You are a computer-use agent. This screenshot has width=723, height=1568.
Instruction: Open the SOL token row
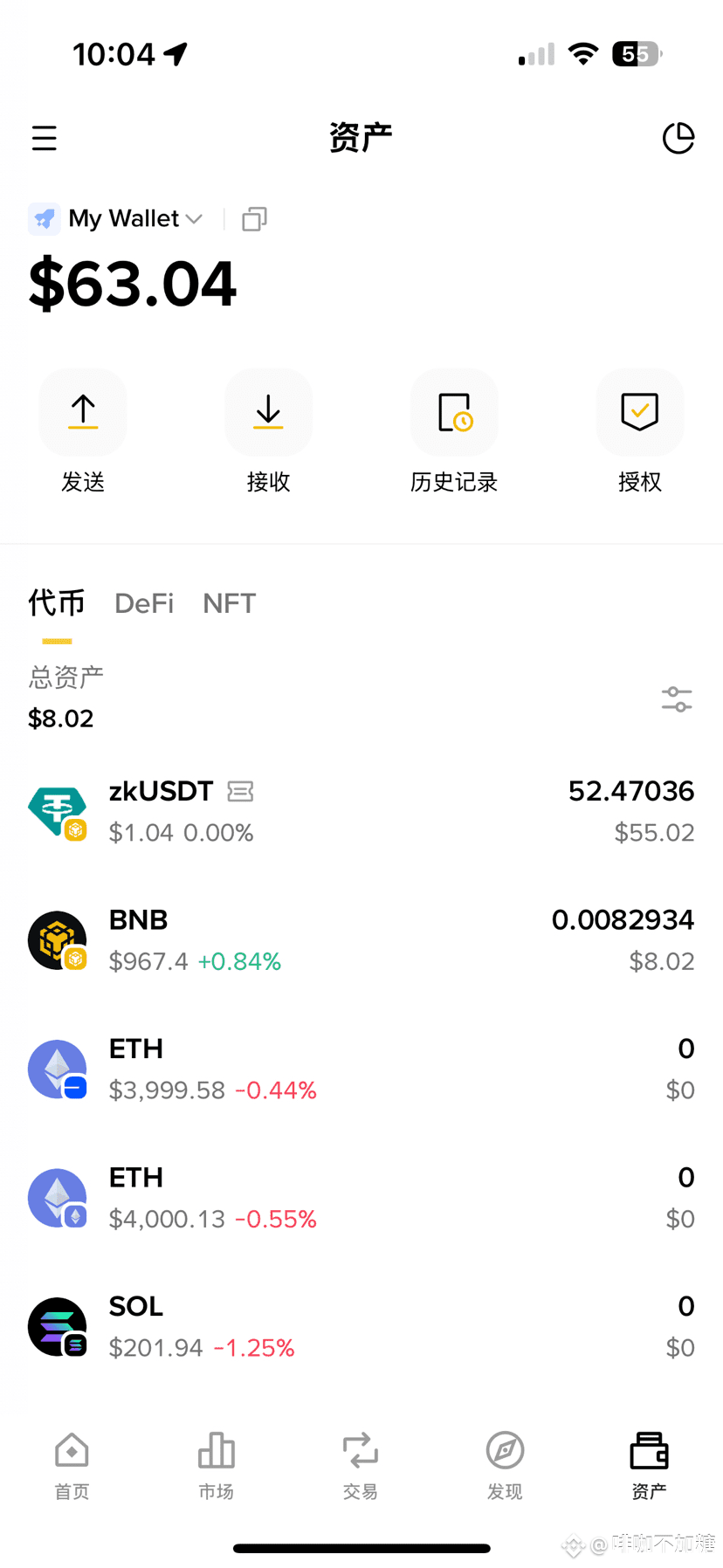[x=361, y=1326]
